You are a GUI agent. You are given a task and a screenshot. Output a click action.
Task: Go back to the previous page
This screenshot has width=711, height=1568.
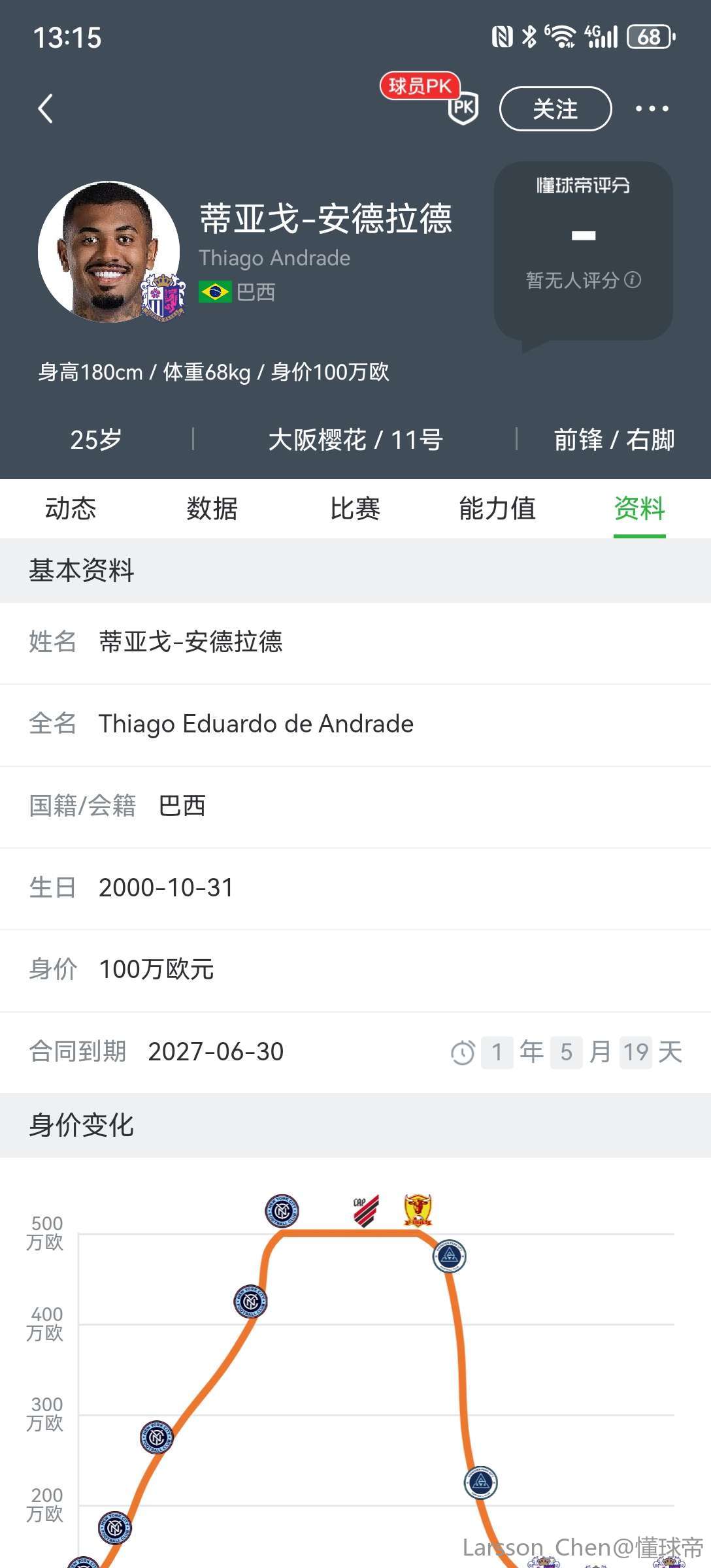46,108
